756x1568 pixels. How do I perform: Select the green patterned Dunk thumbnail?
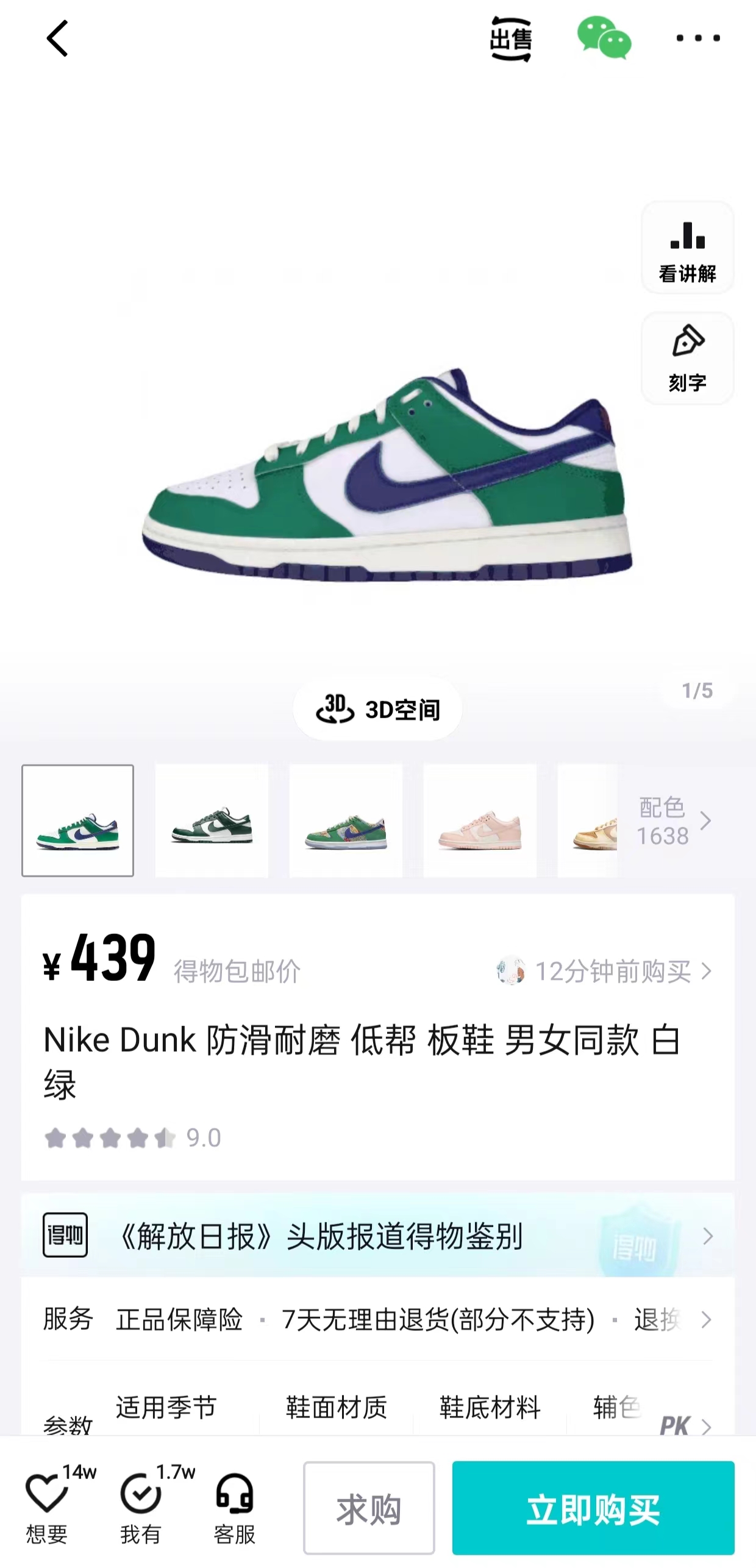(346, 821)
